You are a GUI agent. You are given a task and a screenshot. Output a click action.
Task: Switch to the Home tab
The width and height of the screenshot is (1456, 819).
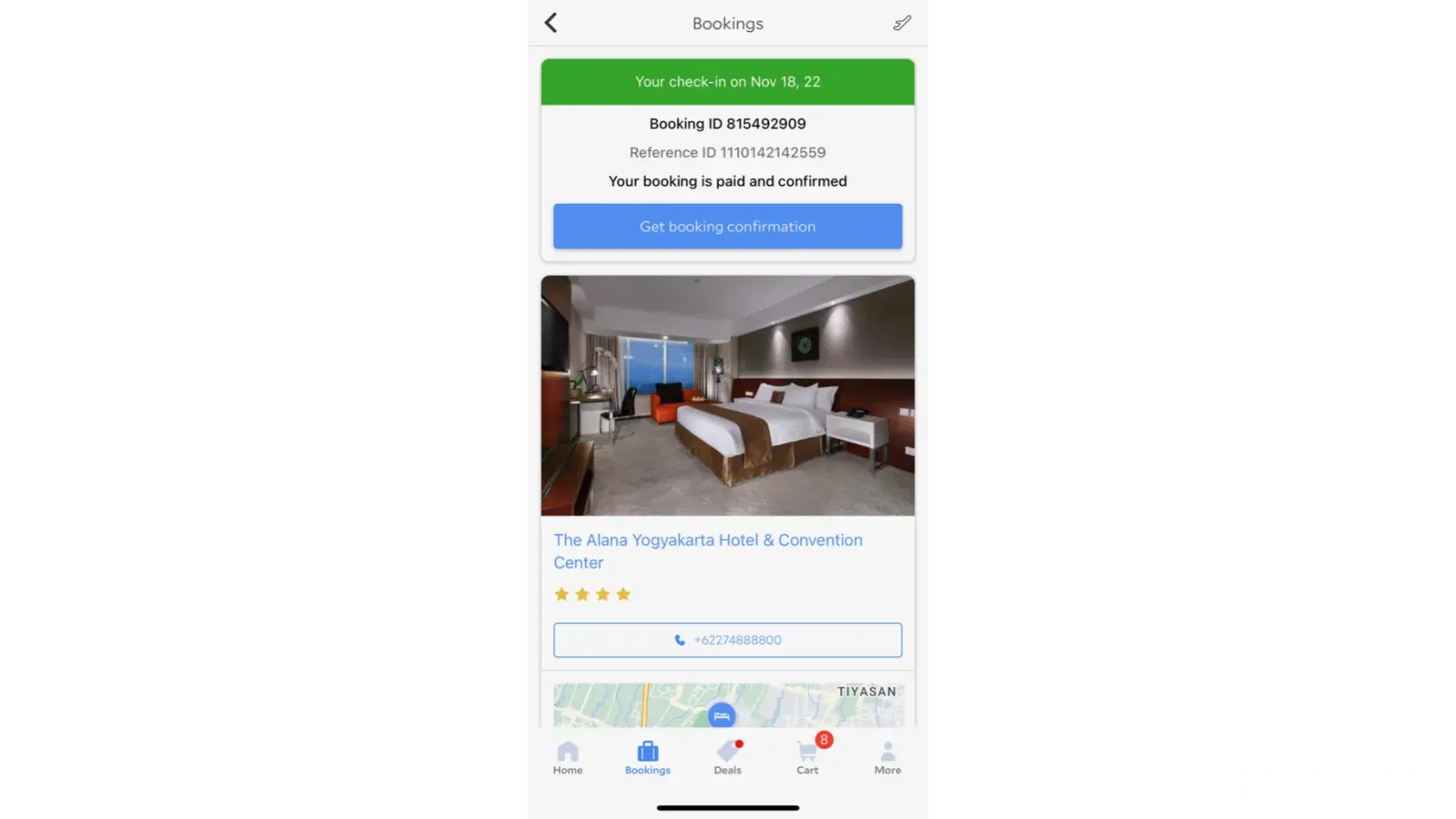pyautogui.click(x=567, y=758)
